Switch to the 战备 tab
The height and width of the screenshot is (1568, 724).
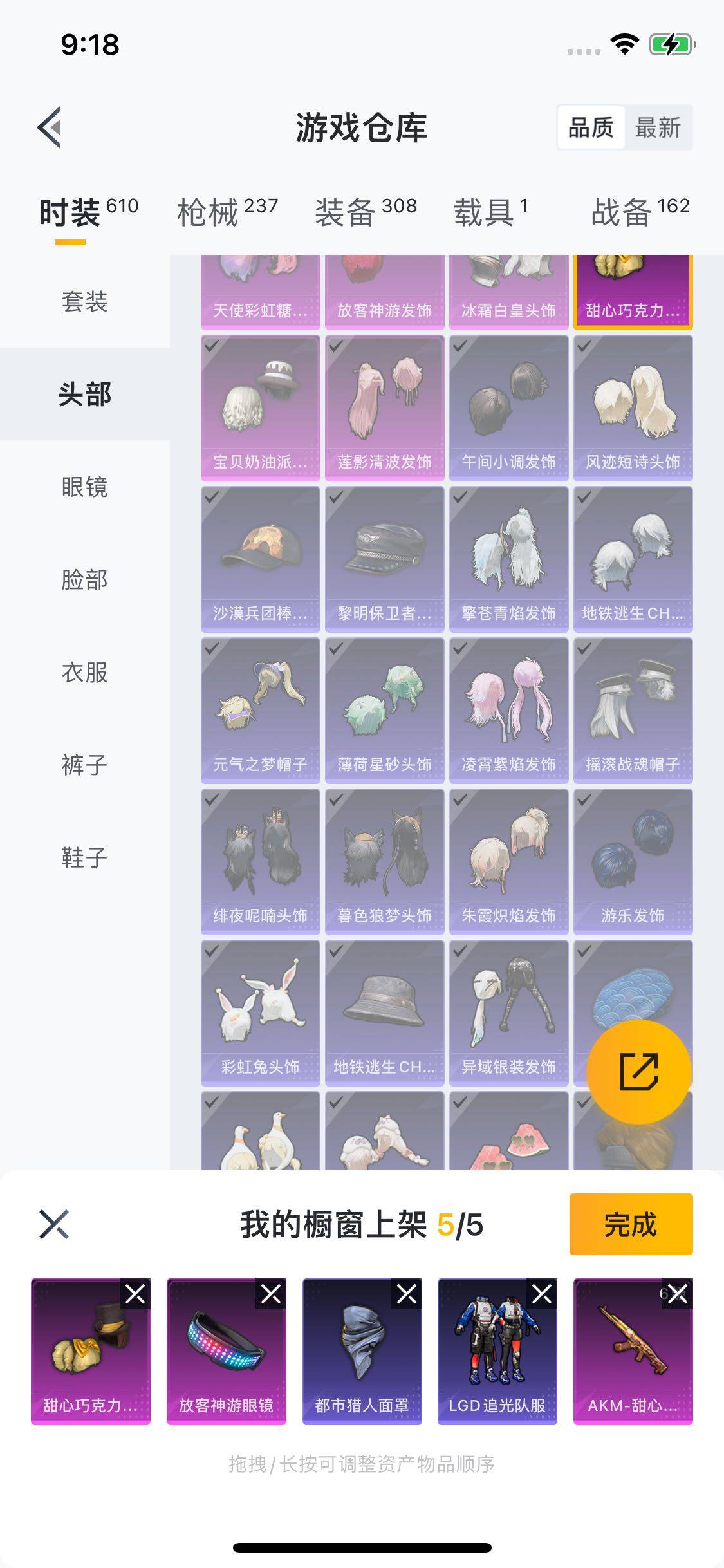pos(639,212)
